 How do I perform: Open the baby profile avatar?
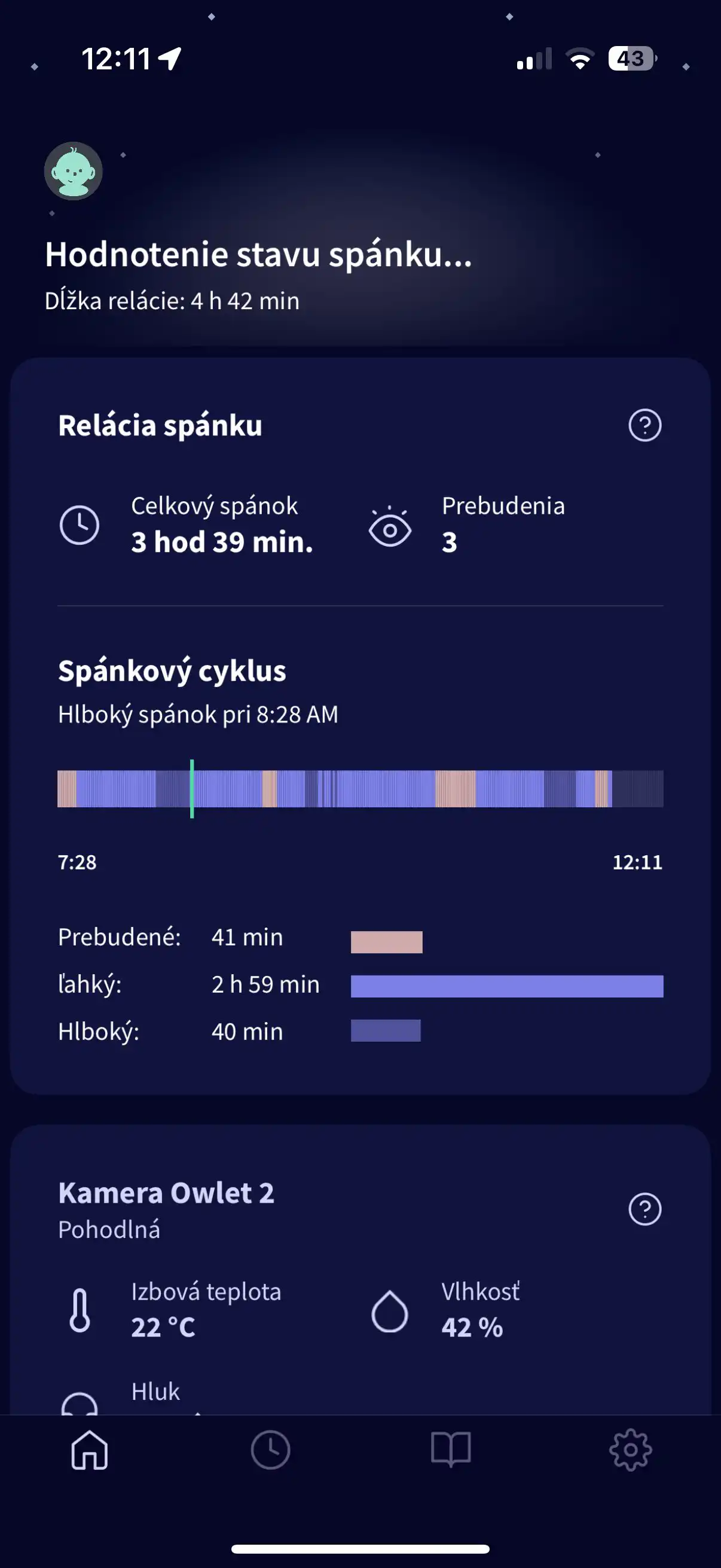click(73, 171)
